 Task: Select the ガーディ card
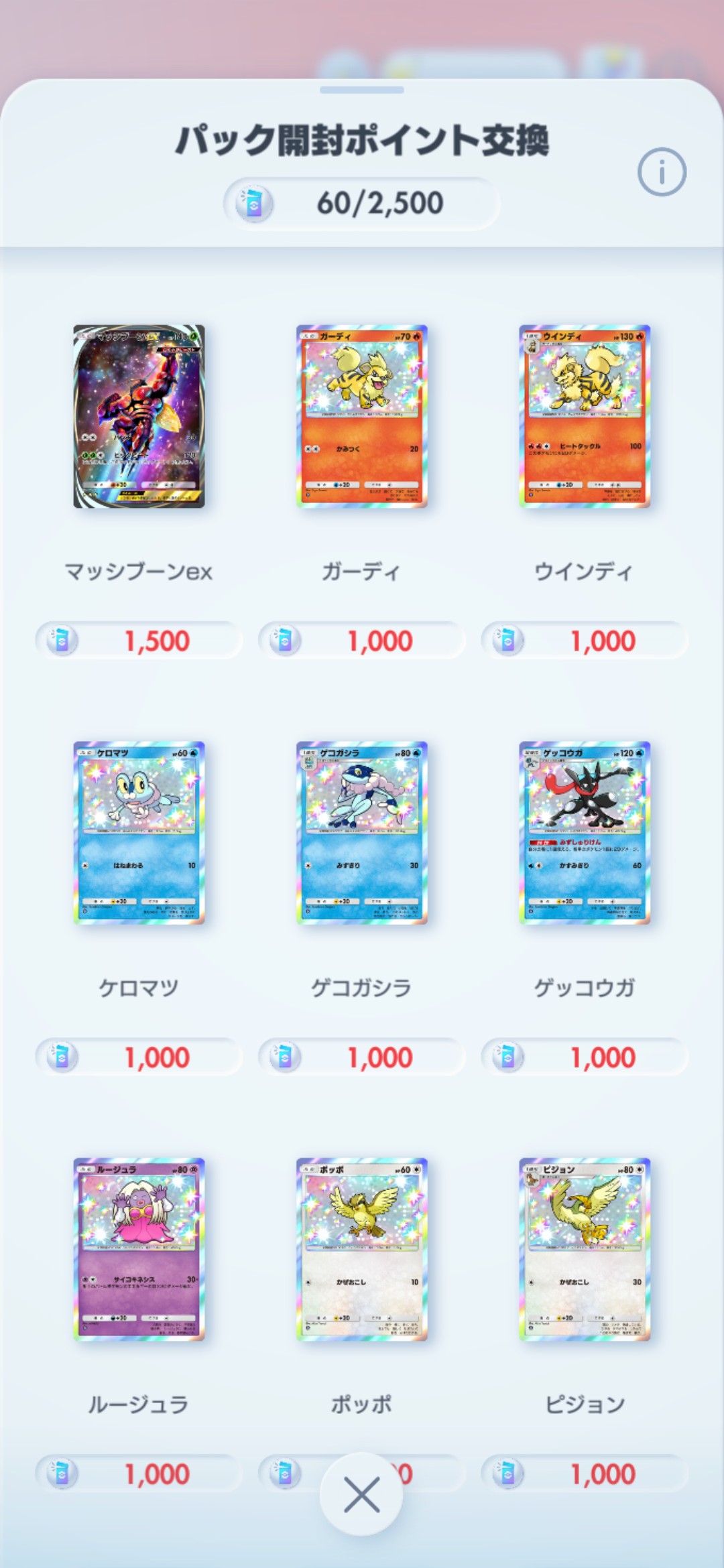(x=361, y=416)
